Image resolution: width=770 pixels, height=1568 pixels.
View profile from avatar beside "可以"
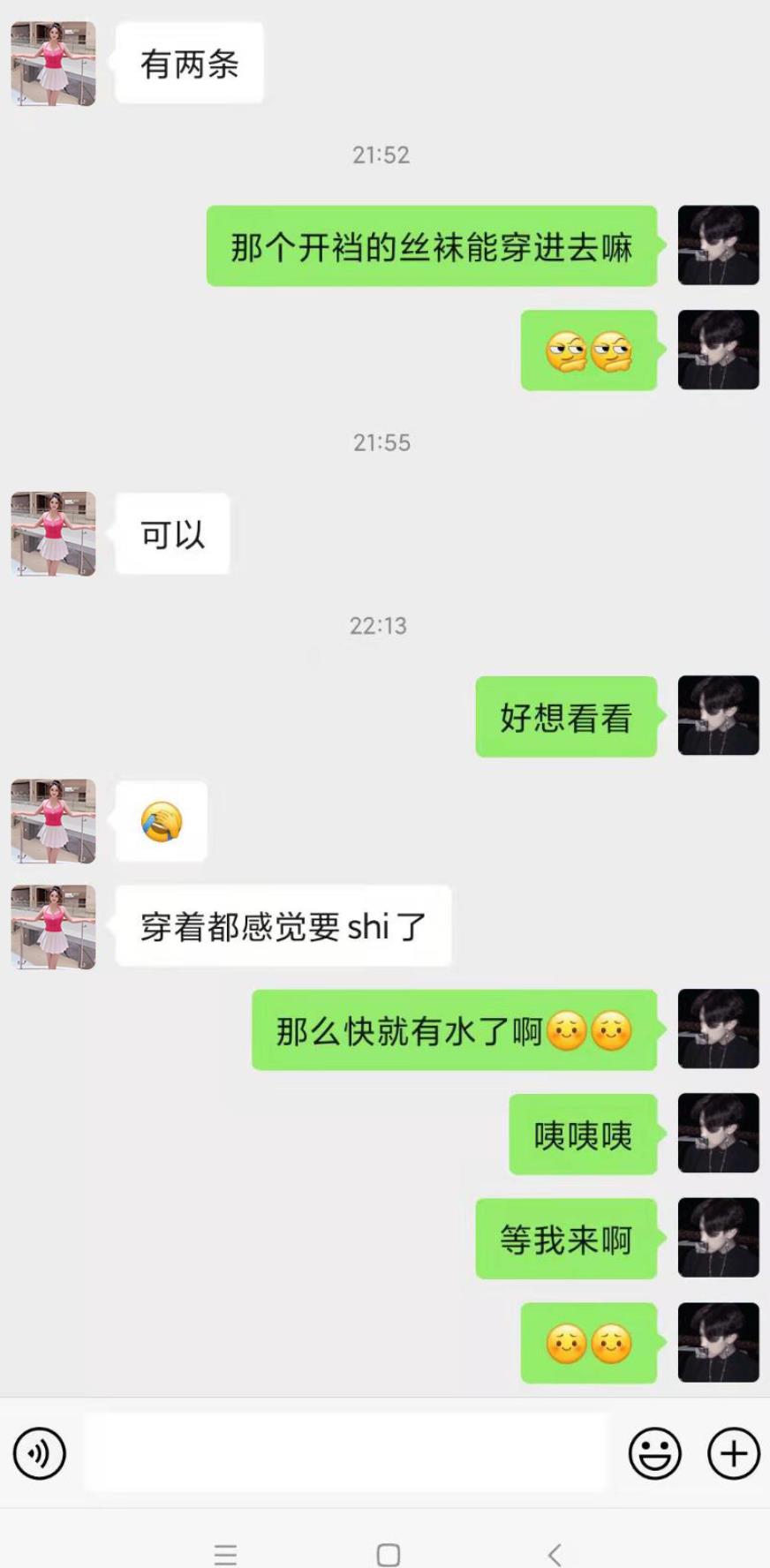[53, 534]
